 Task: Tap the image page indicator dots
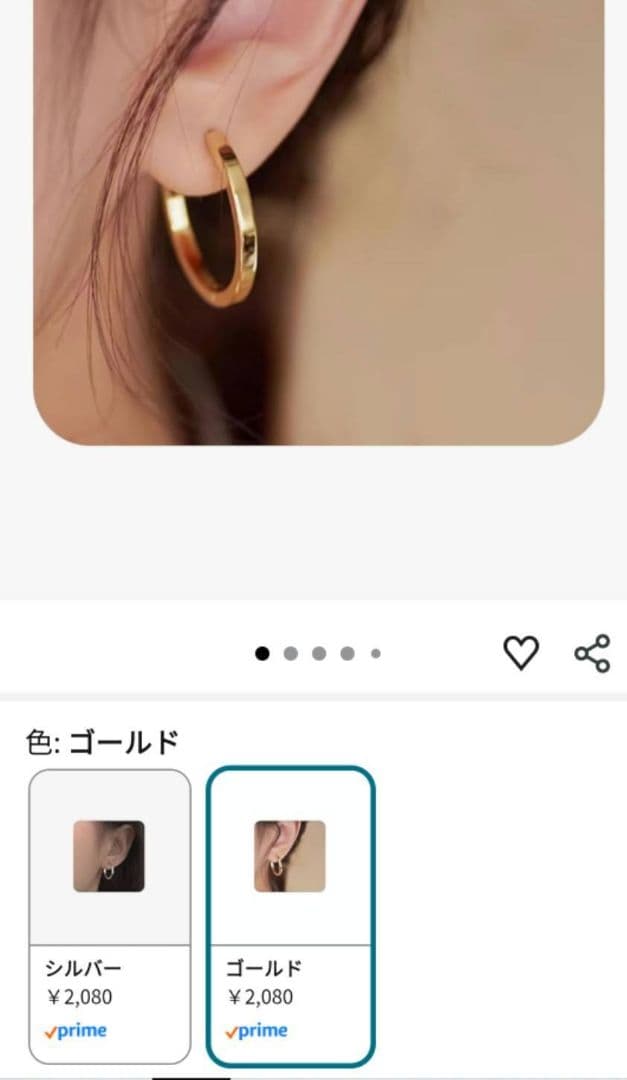(318, 653)
